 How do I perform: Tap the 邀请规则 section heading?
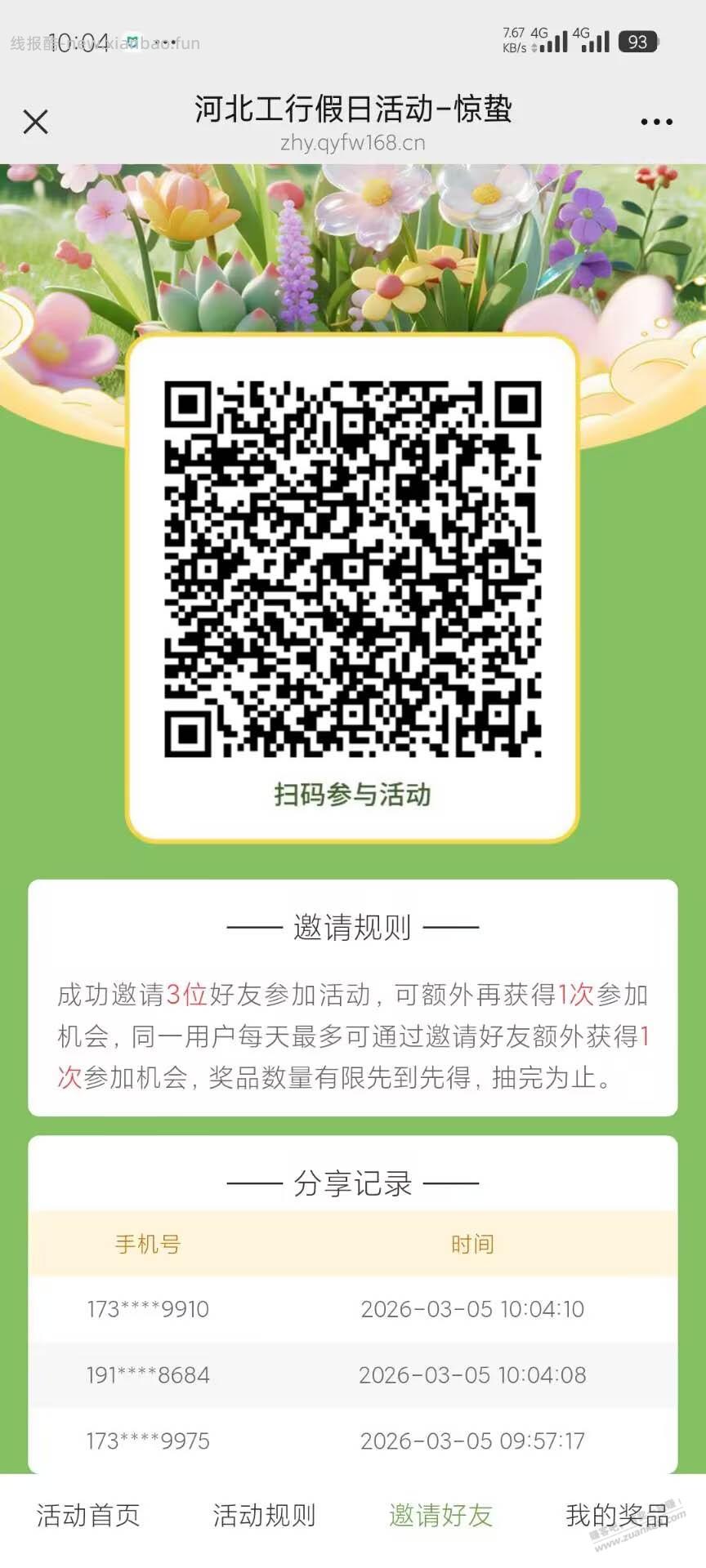tap(353, 928)
